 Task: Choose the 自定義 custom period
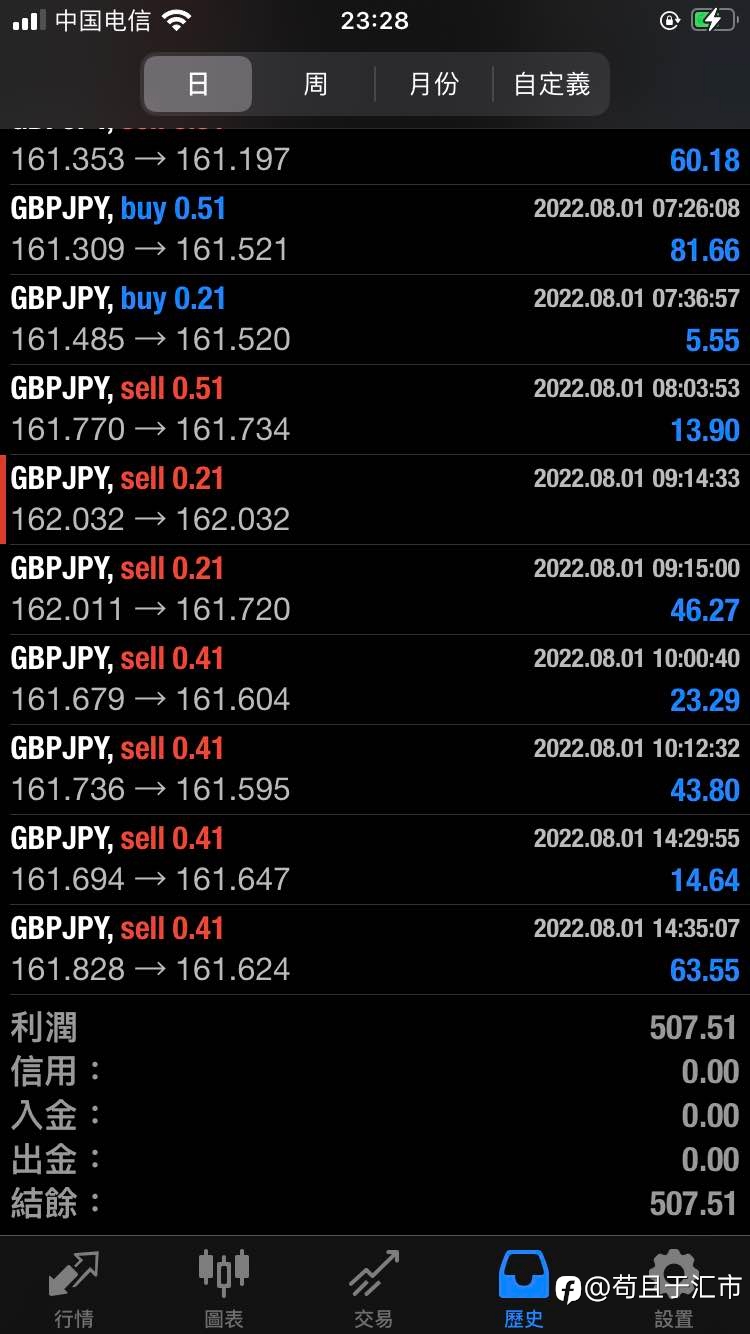click(551, 84)
